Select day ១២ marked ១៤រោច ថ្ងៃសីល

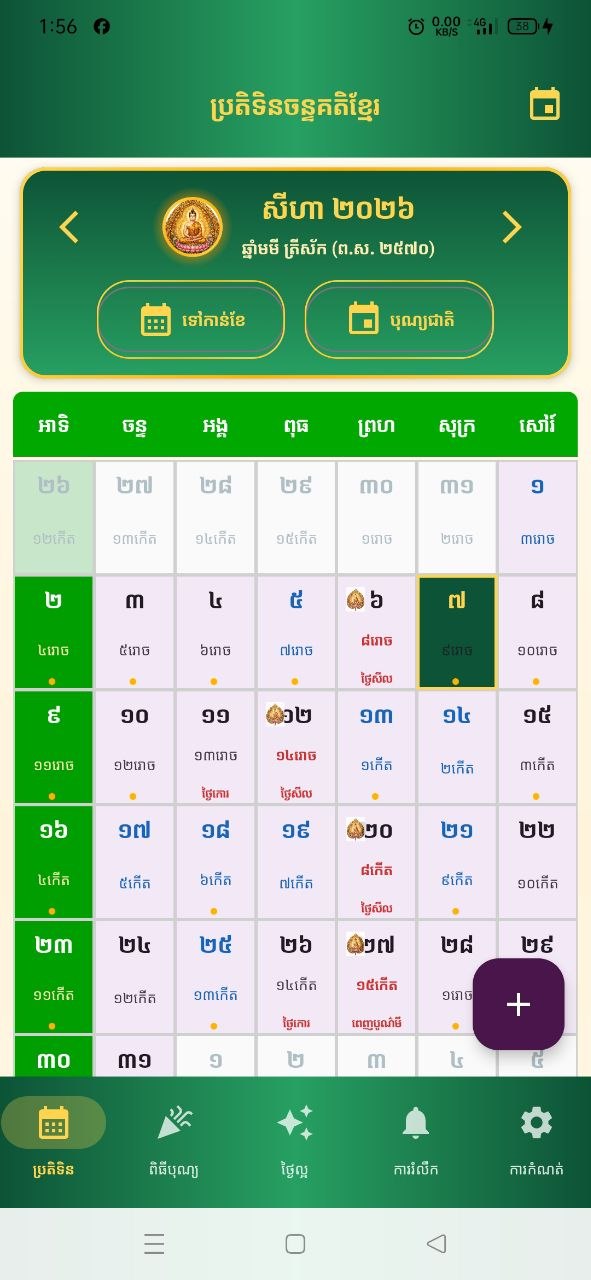296,748
